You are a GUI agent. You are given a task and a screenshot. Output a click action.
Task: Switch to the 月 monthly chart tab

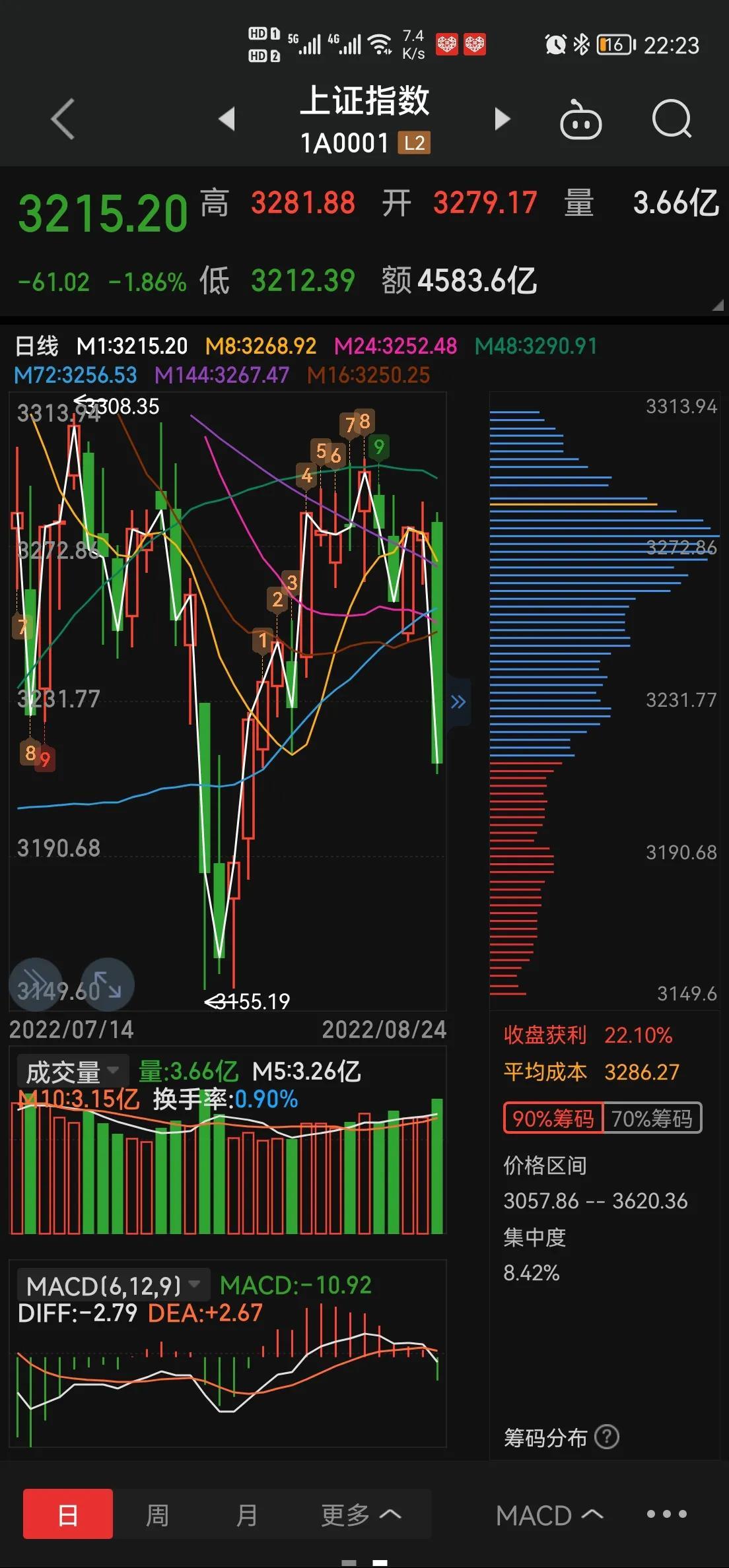(247, 1514)
